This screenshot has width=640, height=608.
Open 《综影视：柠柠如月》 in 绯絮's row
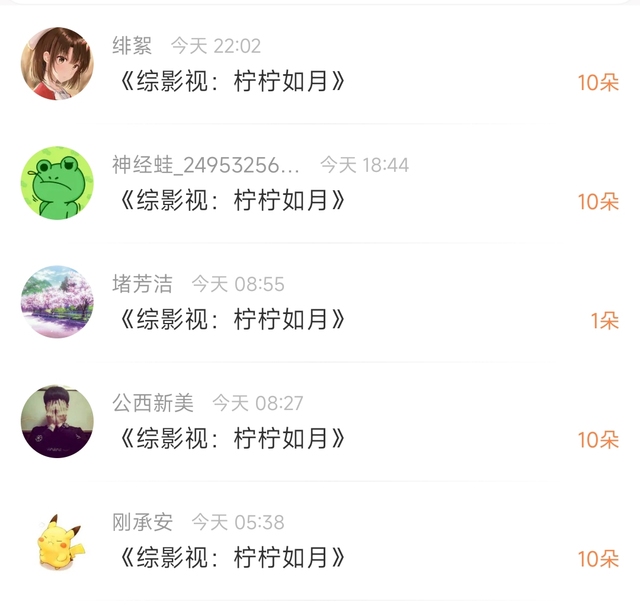(233, 82)
